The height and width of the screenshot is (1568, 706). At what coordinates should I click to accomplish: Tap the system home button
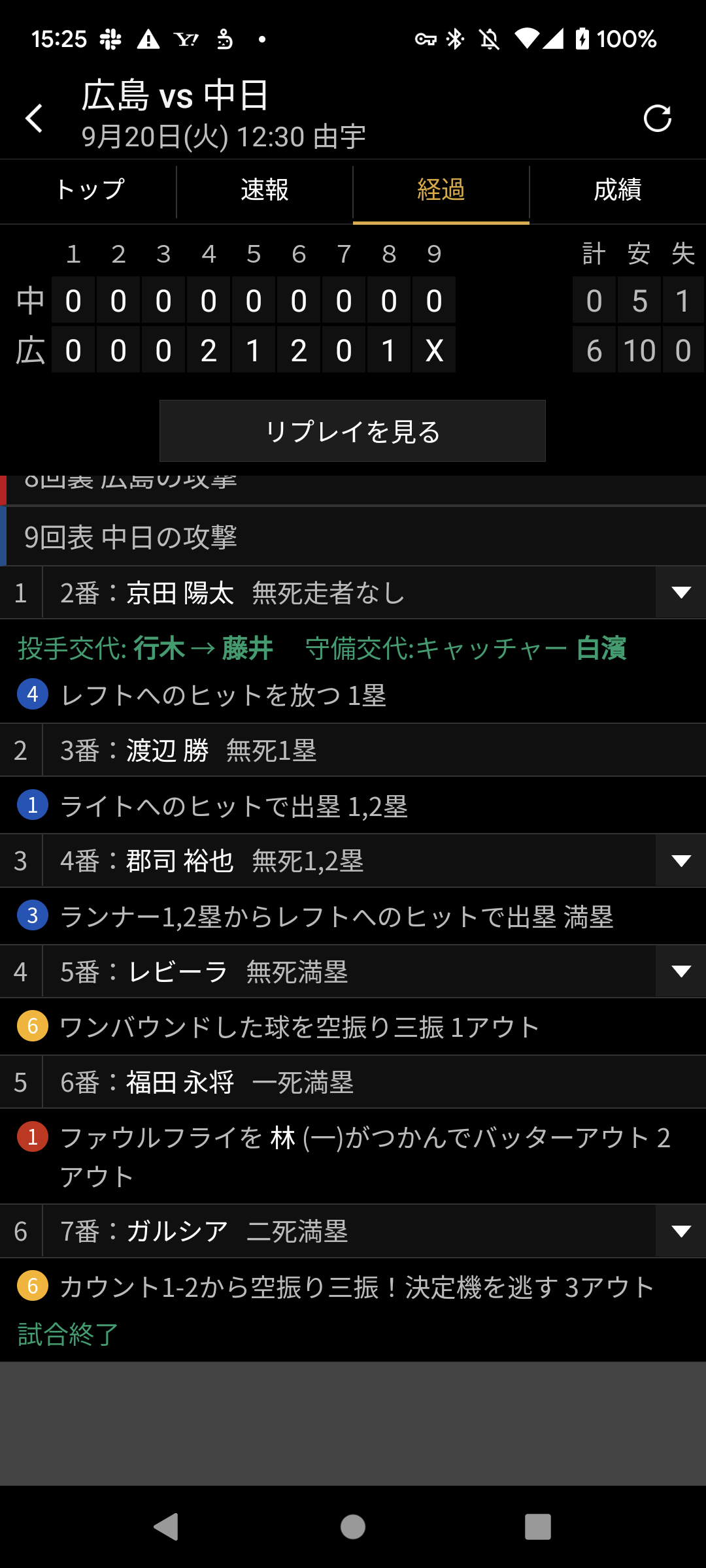(x=353, y=1527)
